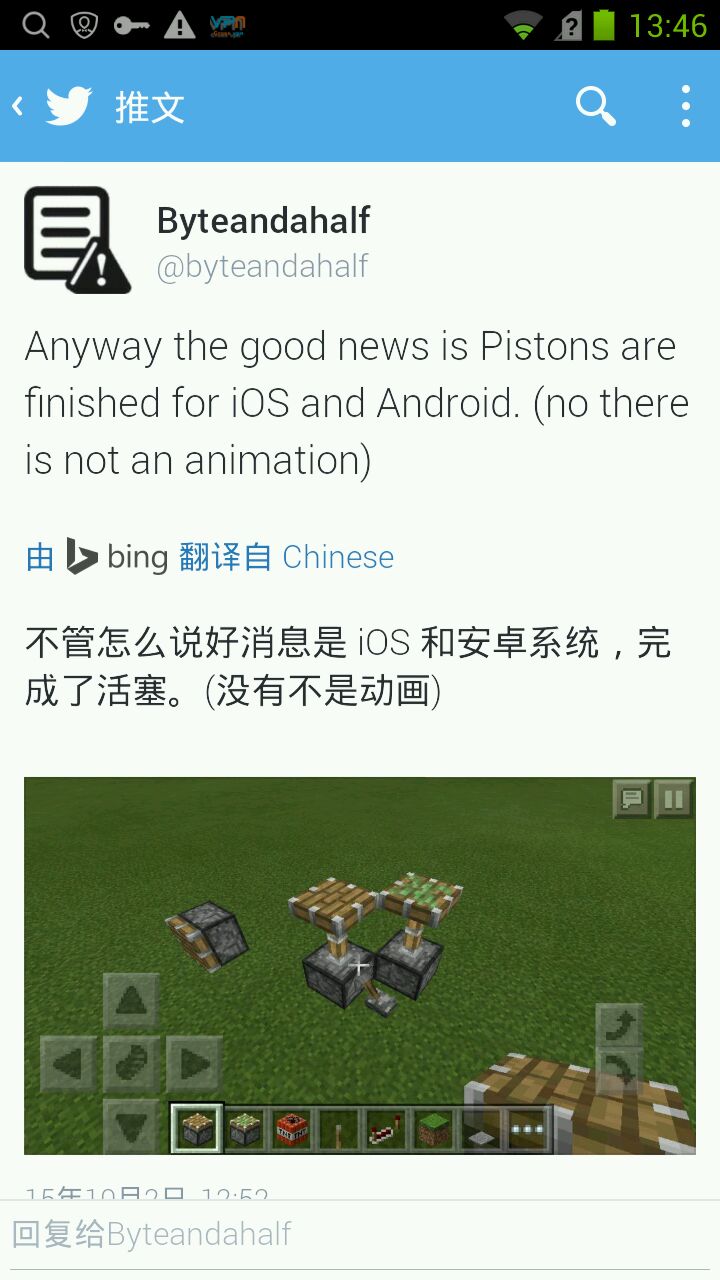720x1280 pixels.
Task: Go back using the header arrow
Action: pyautogui.click(x=18, y=106)
